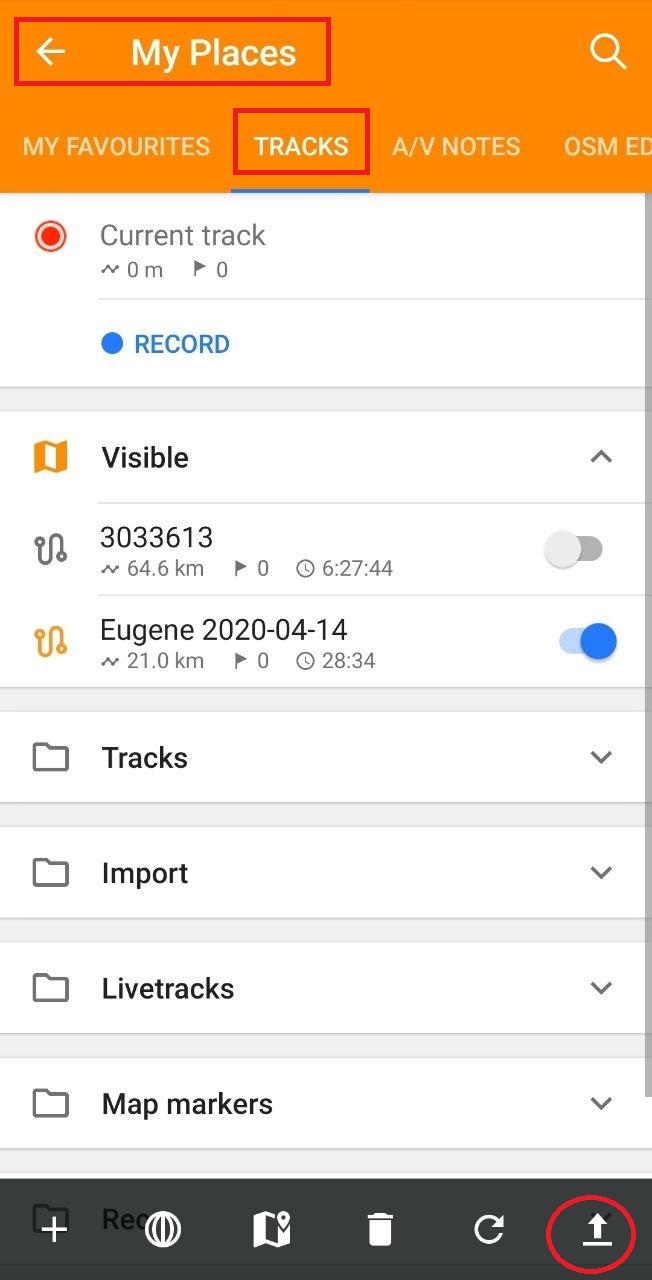Switch to A/V Notes tab
This screenshot has height=1280, width=652.
(456, 146)
